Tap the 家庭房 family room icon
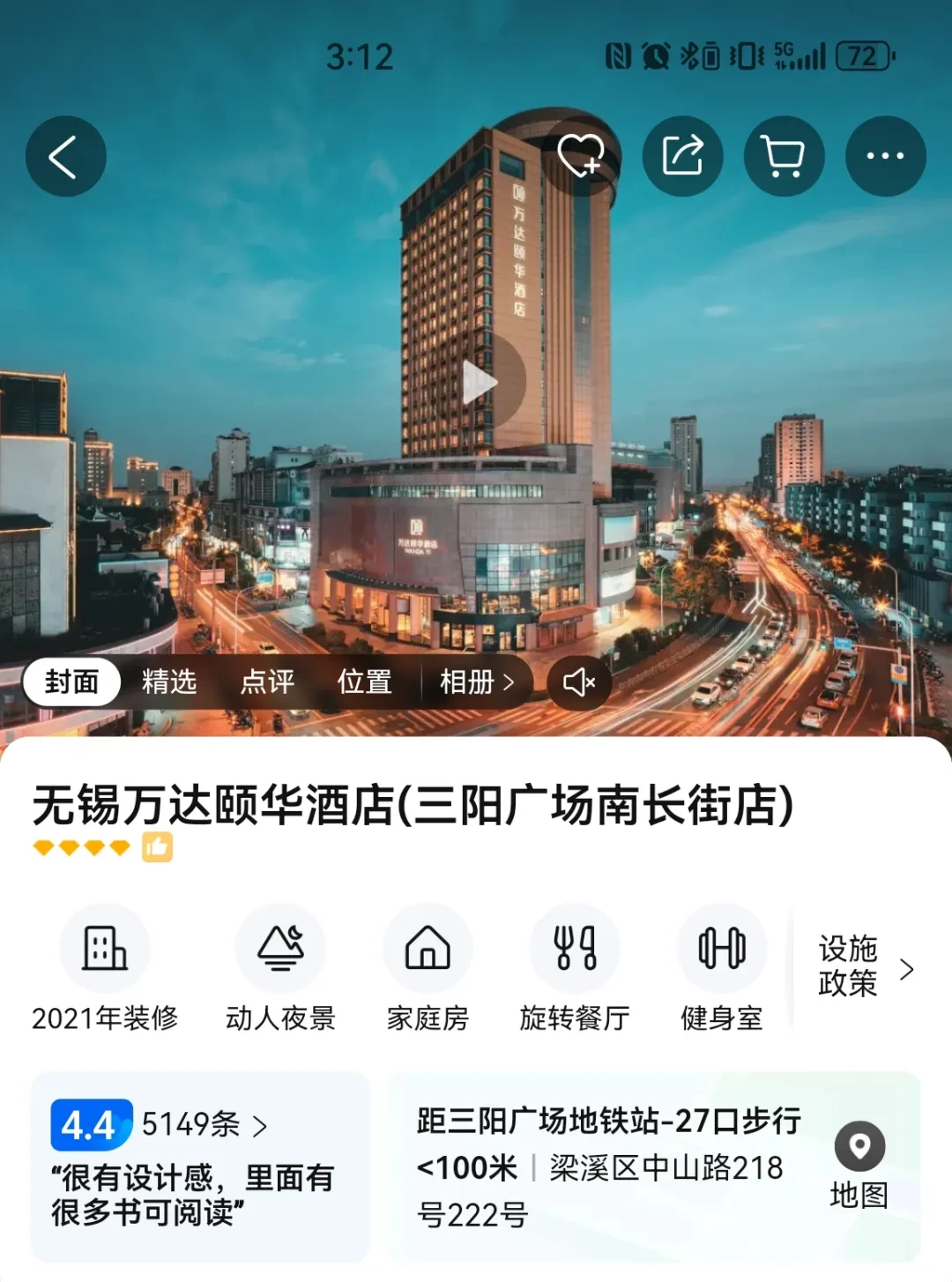Image resolution: width=952 pixels, height=1282 pixels. [x=428, y=950]
